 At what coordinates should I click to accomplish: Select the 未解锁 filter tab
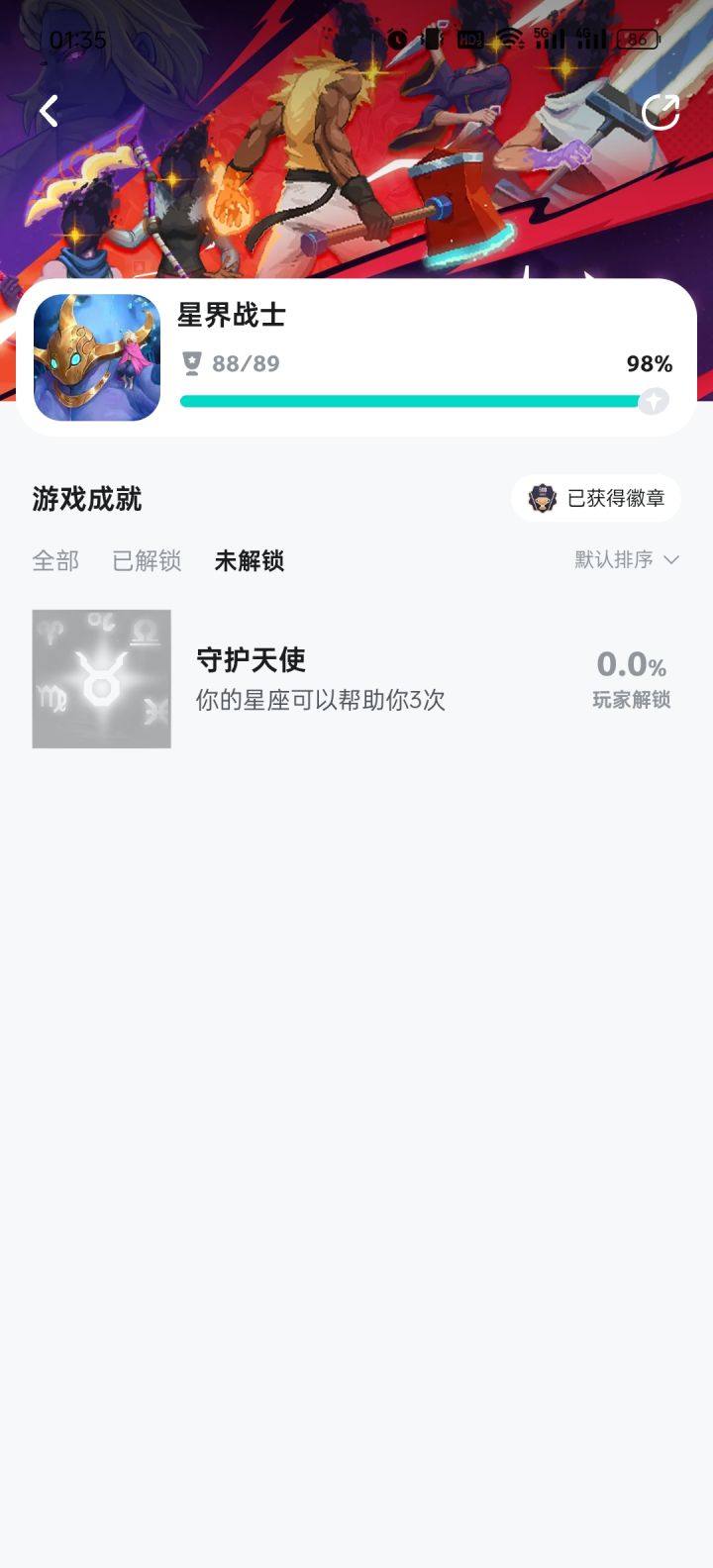point(248,561)
